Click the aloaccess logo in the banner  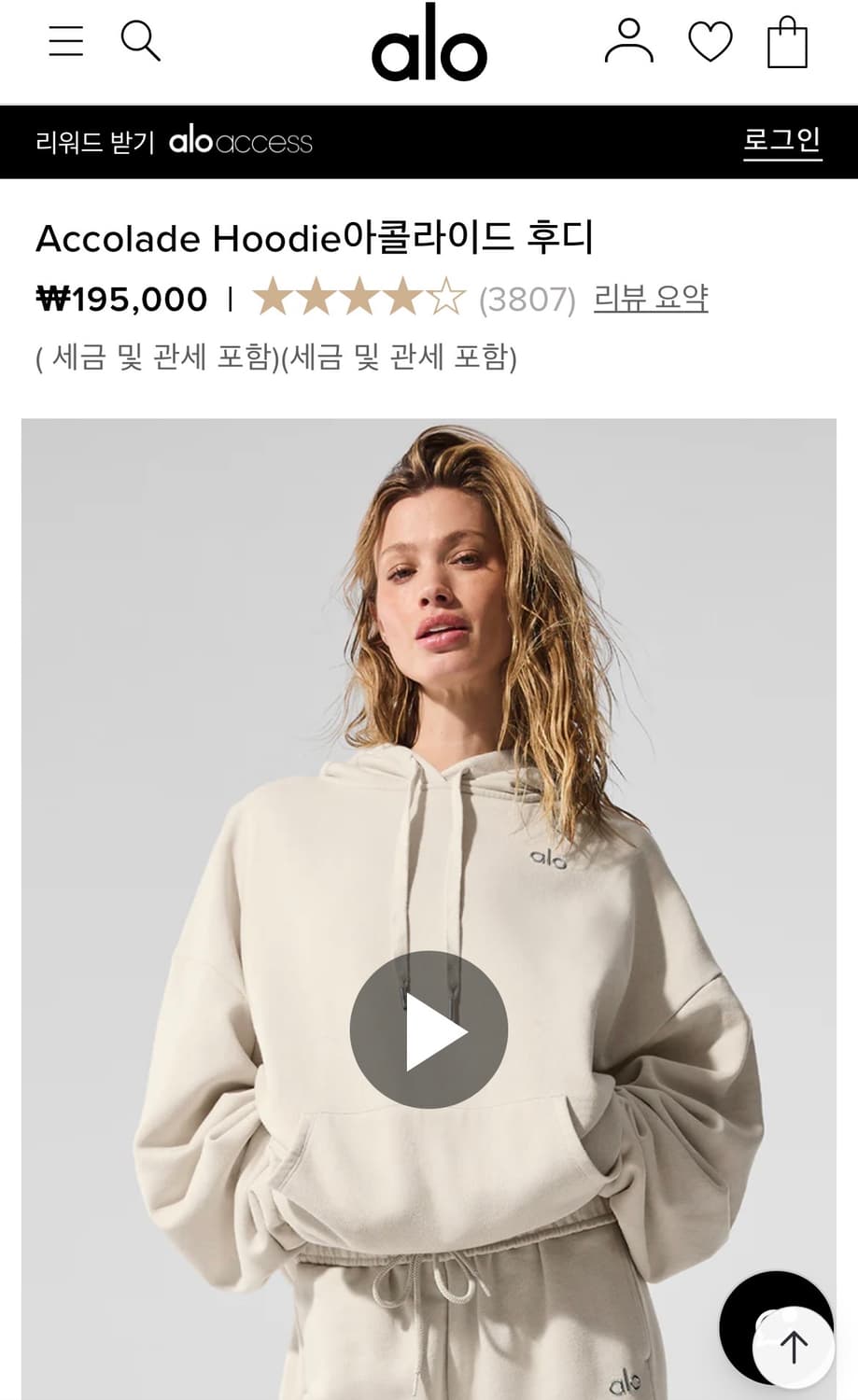point(242,142)
